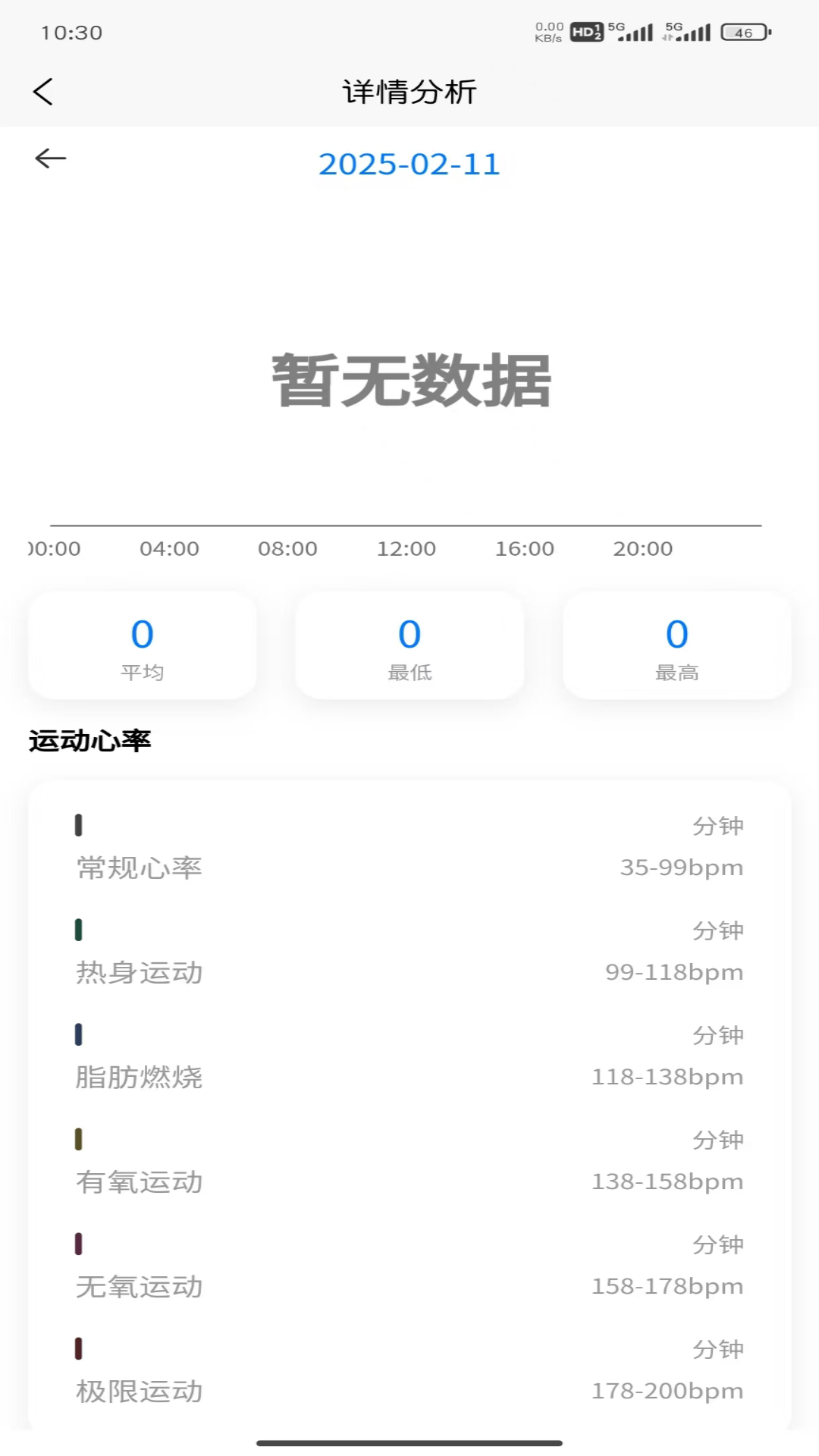Select the 常规心率 zone color marker

(x=78, y=824)
